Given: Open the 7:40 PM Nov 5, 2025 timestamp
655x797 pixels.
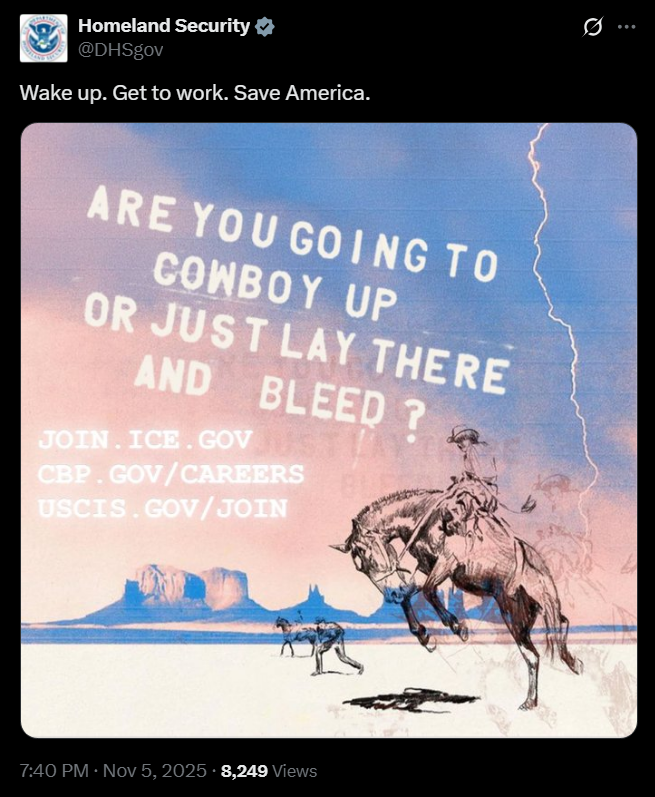Looking at the screenshot, I should coord(113,771).
